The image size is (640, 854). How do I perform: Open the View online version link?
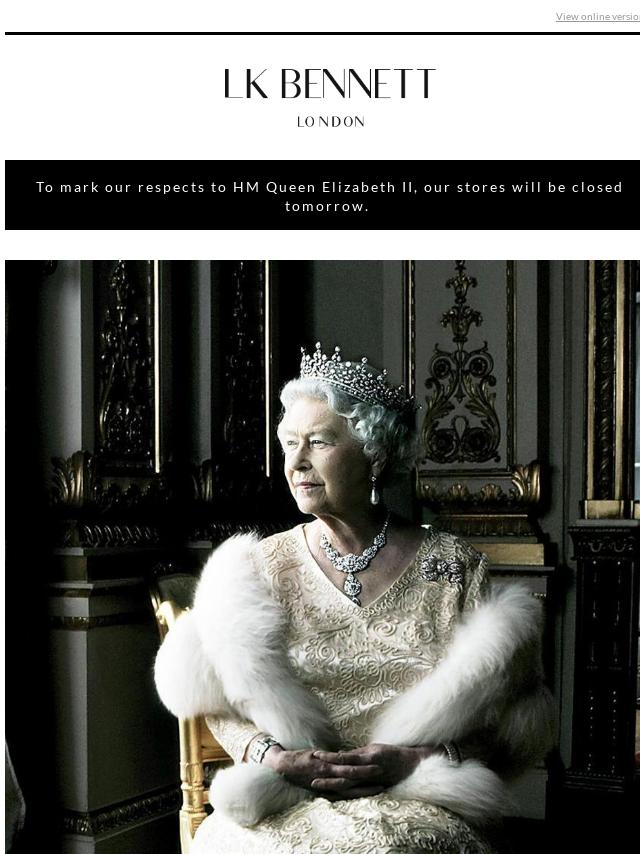pos(598,17)
